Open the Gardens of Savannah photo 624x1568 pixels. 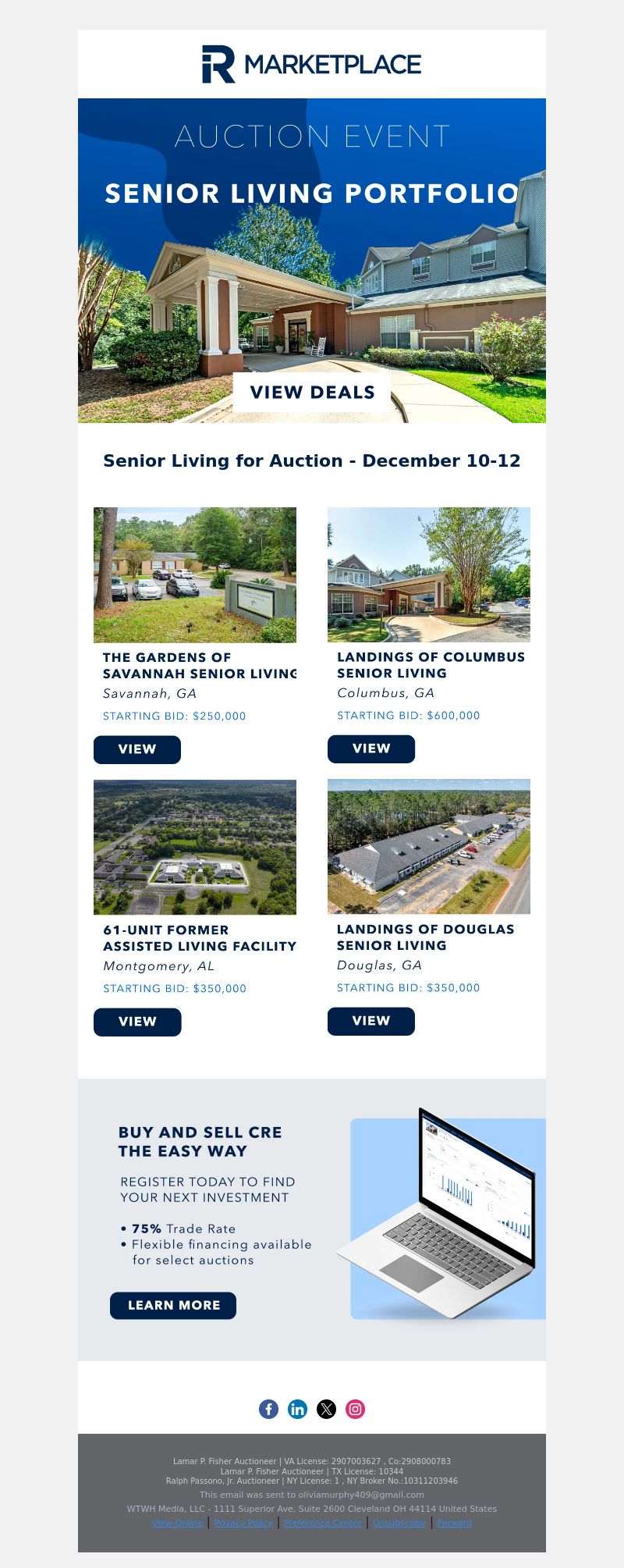195,575
